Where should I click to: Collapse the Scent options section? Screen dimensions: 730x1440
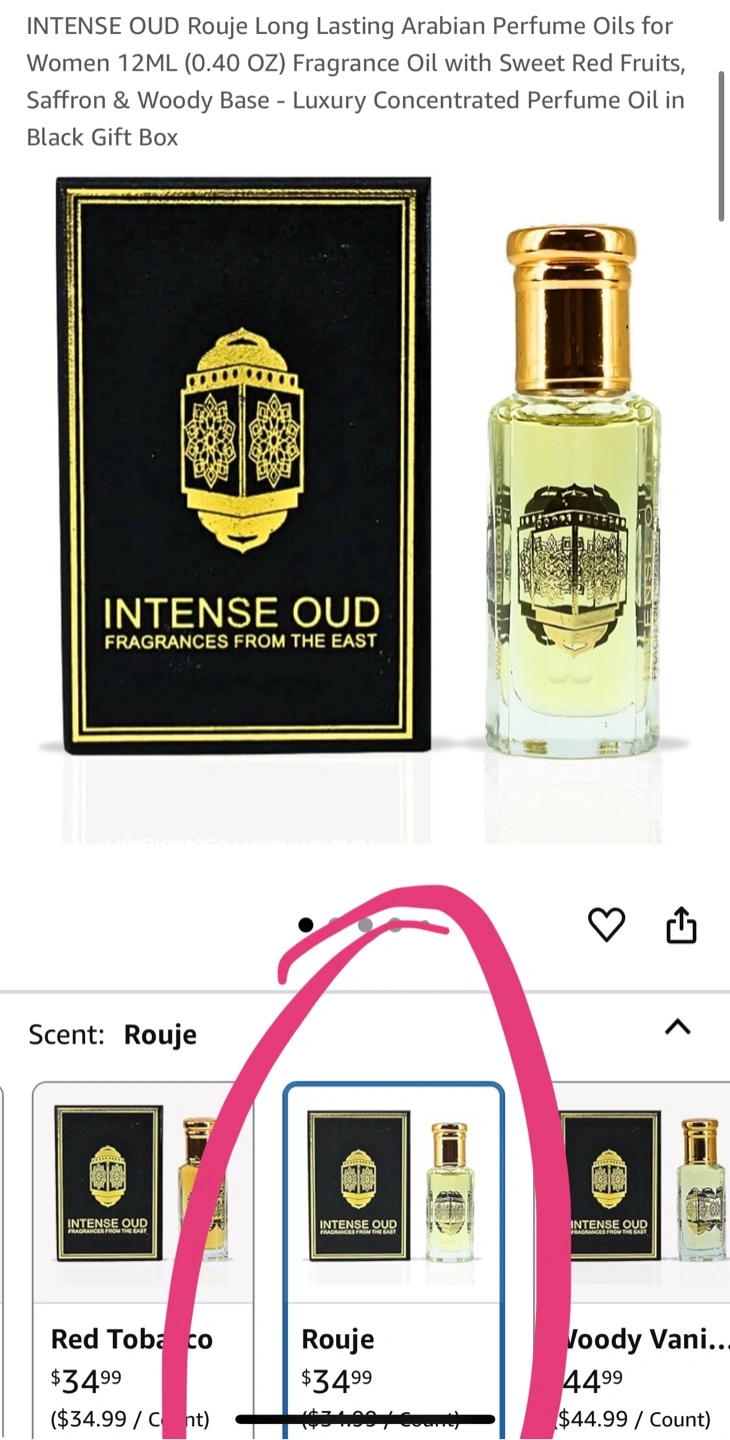point(678,1027)
